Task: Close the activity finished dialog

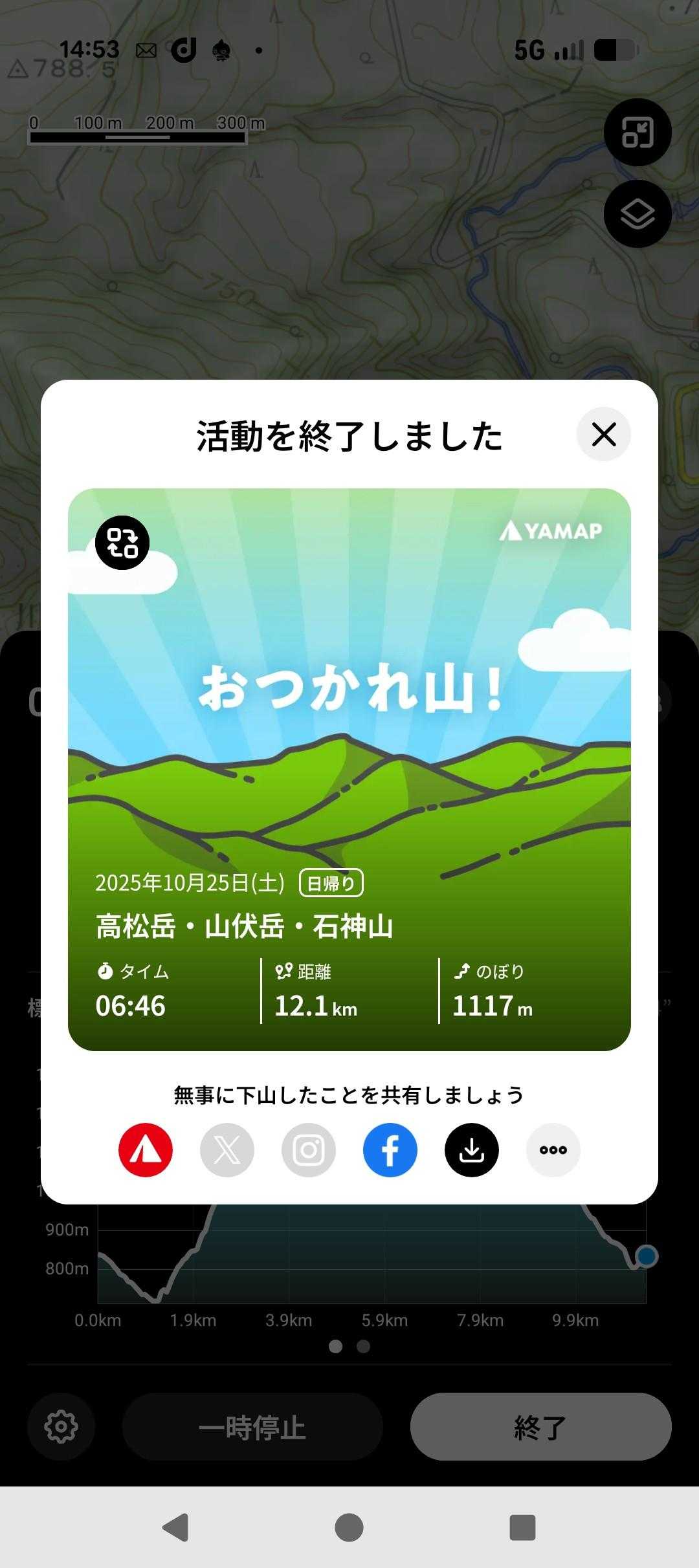Action: (603, 434)
